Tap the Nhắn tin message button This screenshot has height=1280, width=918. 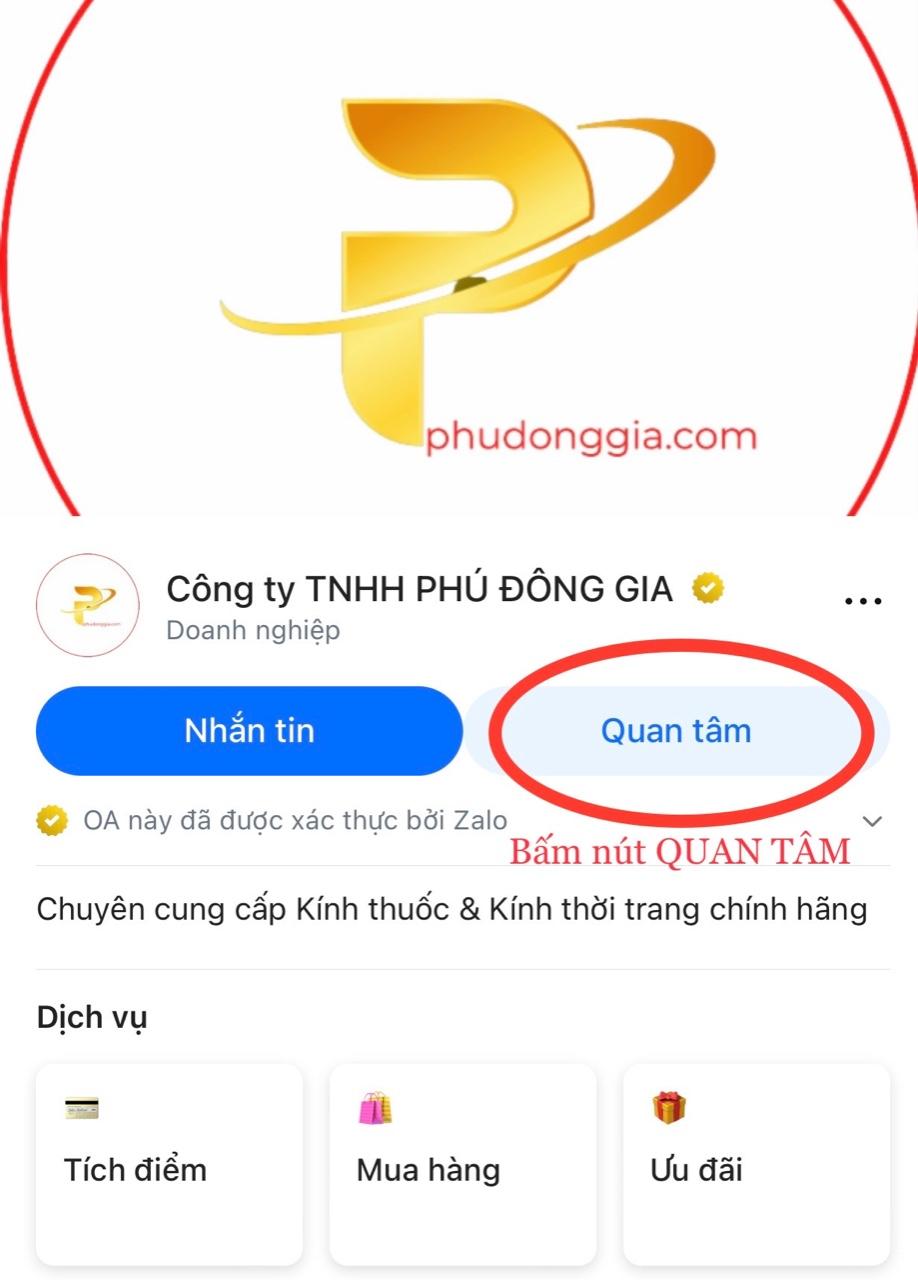[x=249, y=731]
